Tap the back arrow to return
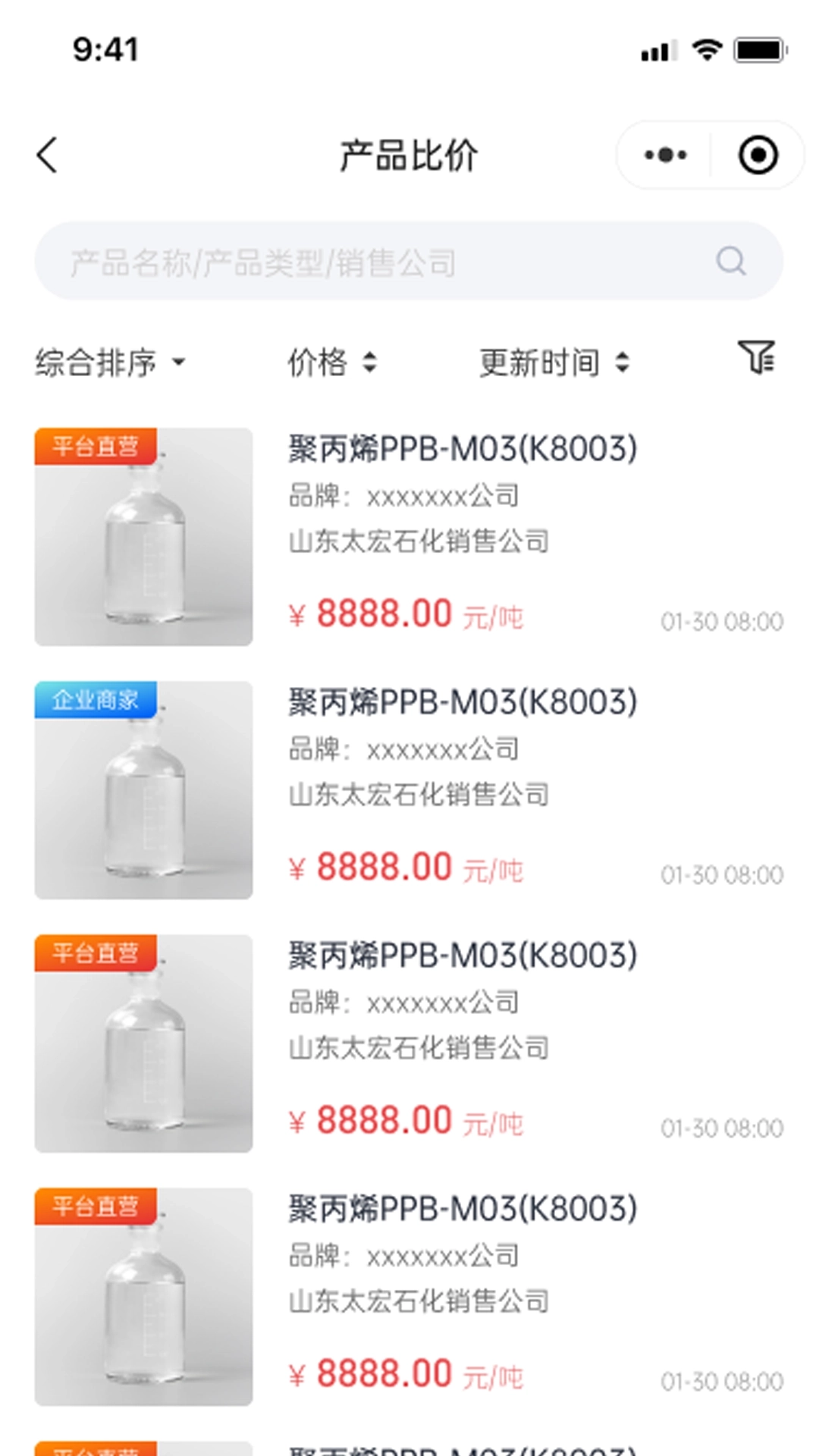The height and width of the screenshot is (1456, 819). [47, 154]
